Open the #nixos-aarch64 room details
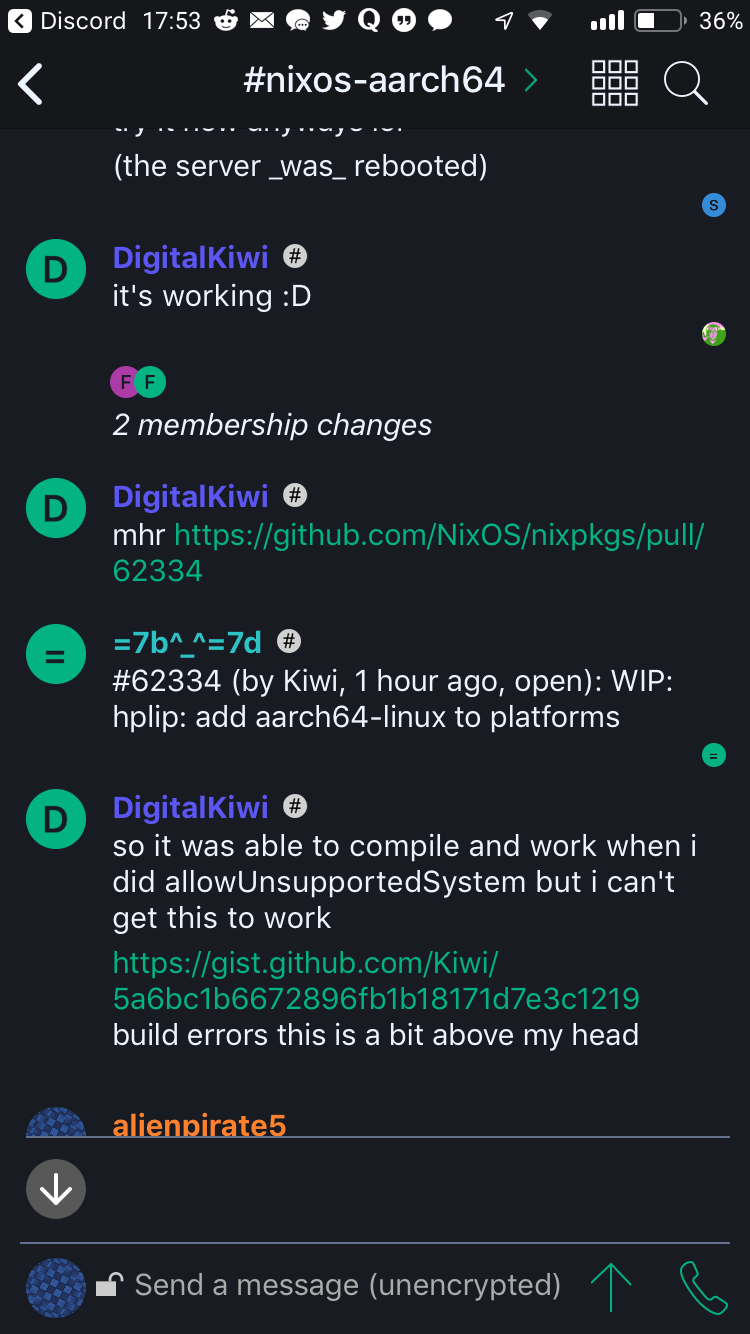Viewport: 750px width, 1334px height. click(x=391, y=80)
